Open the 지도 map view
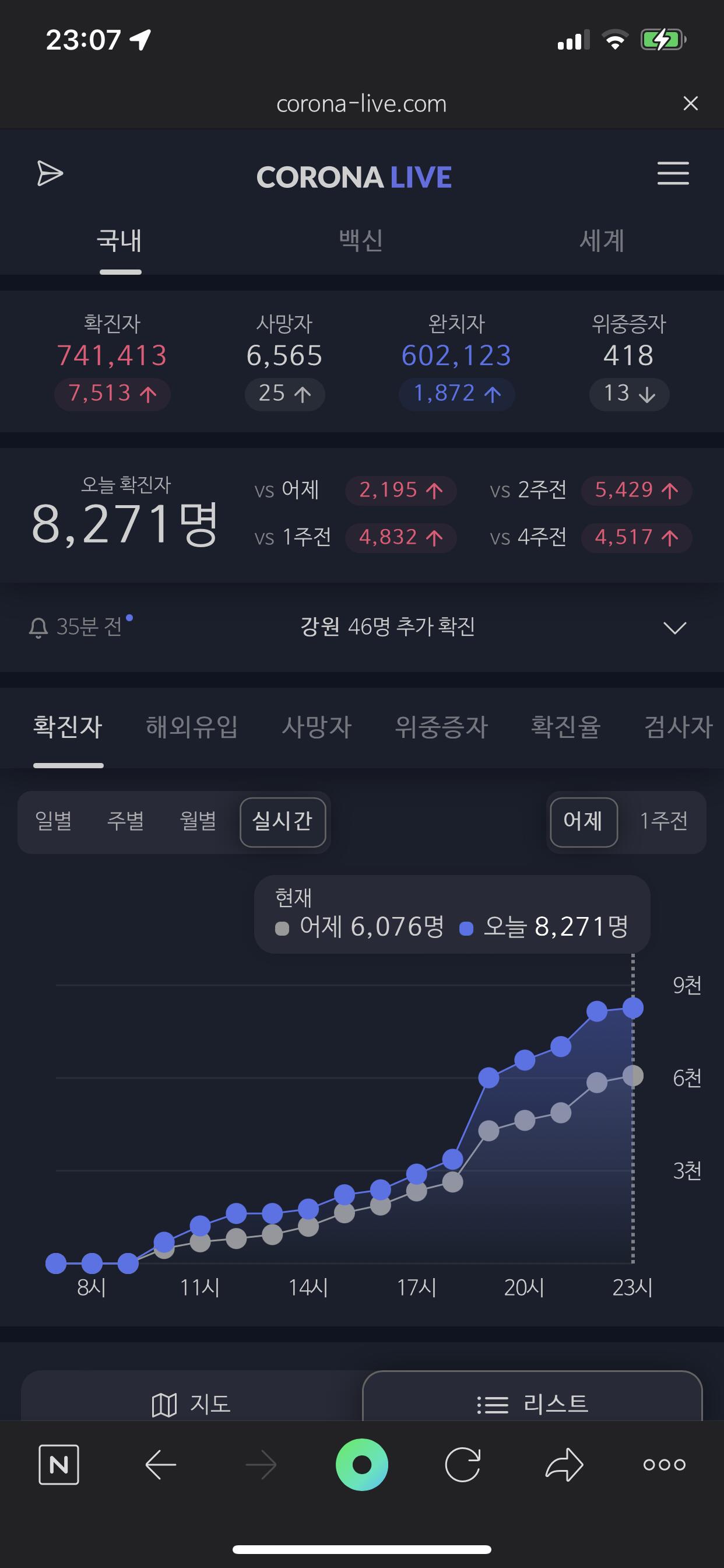Screen dimensions: 724x1568 [x=191, y=1403]
